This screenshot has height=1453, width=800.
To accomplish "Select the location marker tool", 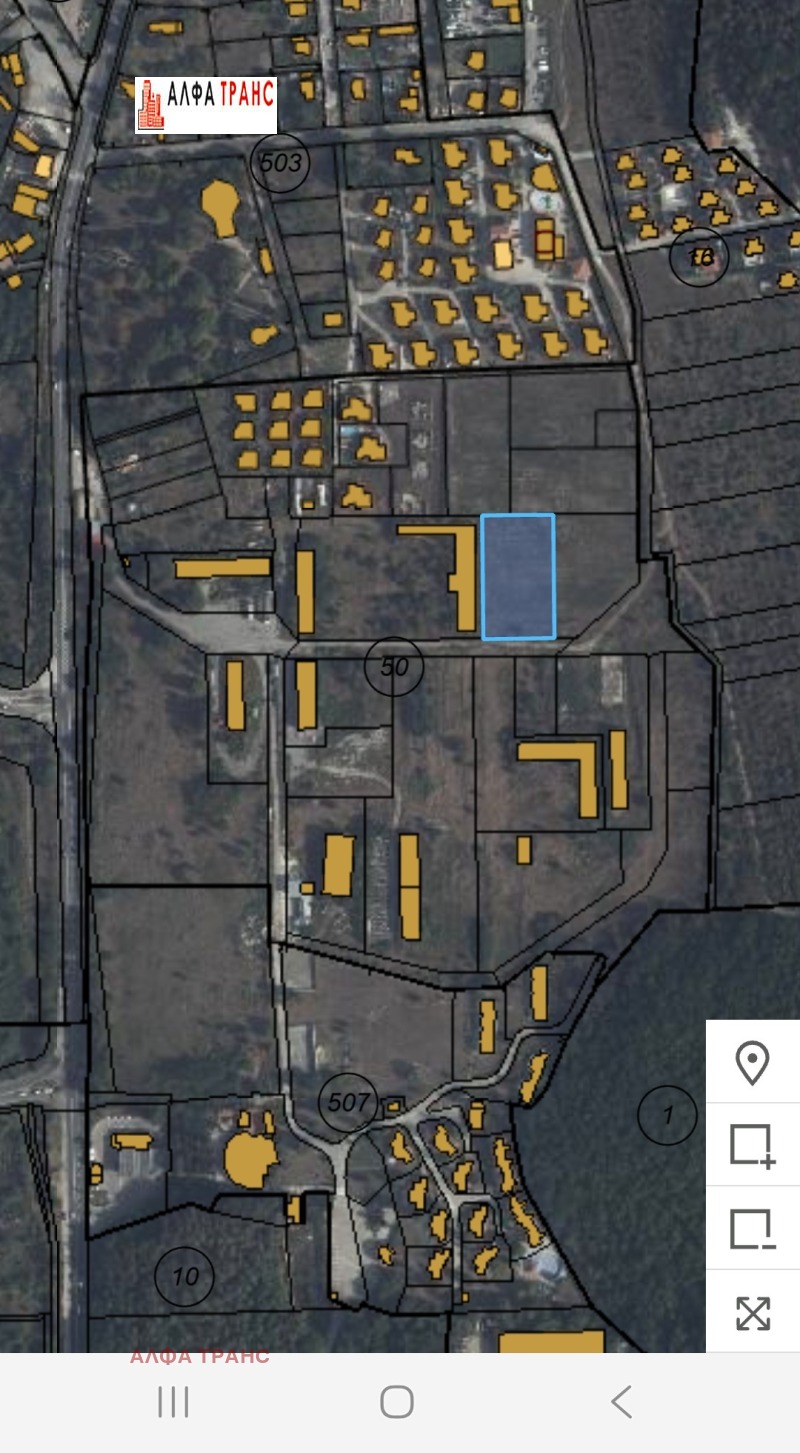I will click(753, 1064).
